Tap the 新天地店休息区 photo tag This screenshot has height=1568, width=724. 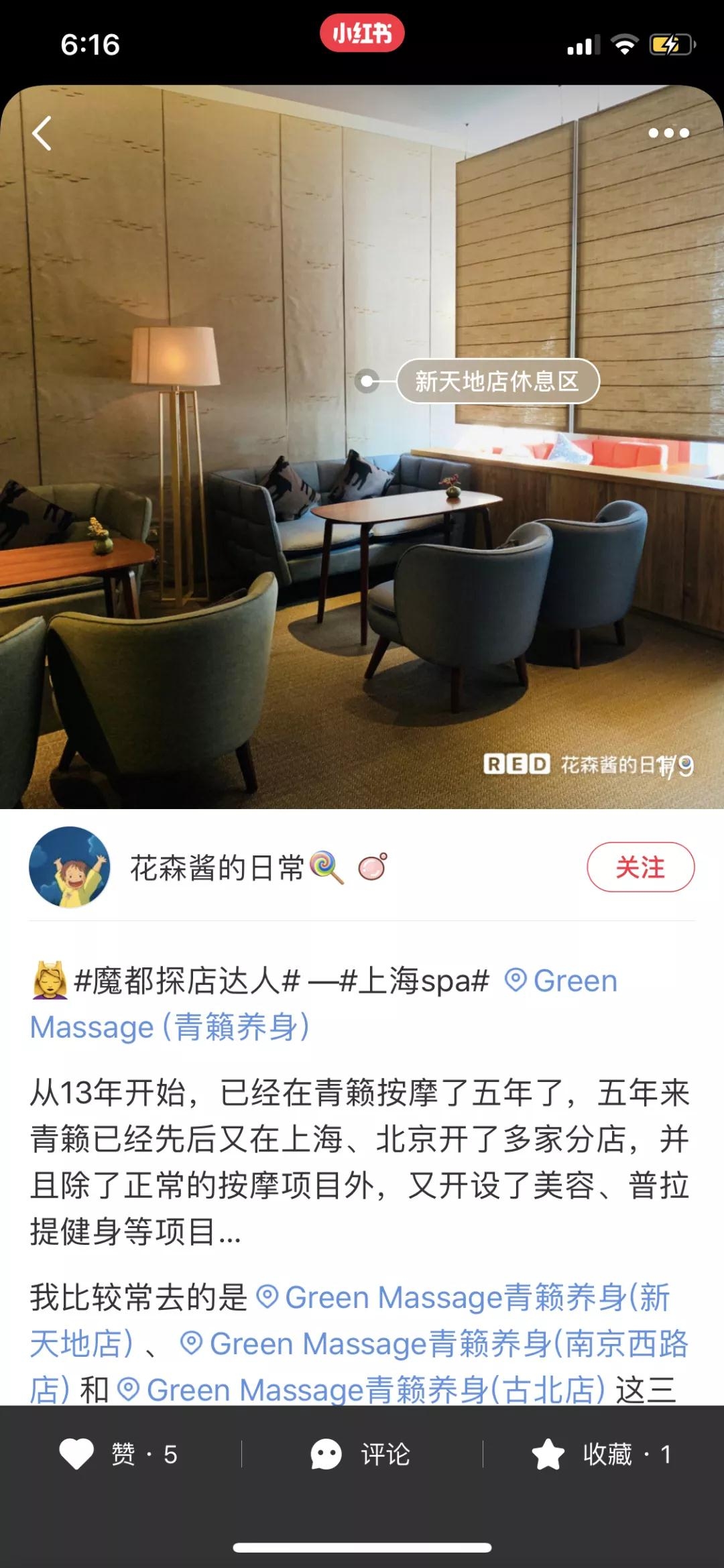[x=497, y=381]
